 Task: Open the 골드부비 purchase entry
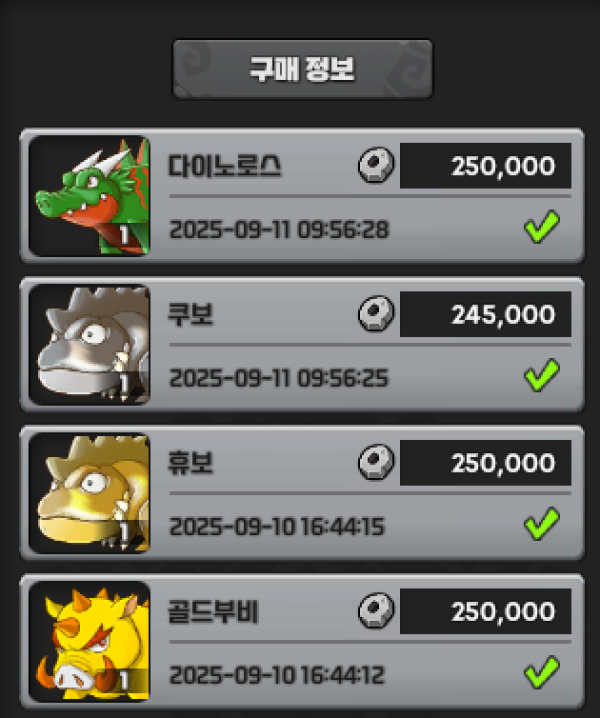click(x=300, y=640)
